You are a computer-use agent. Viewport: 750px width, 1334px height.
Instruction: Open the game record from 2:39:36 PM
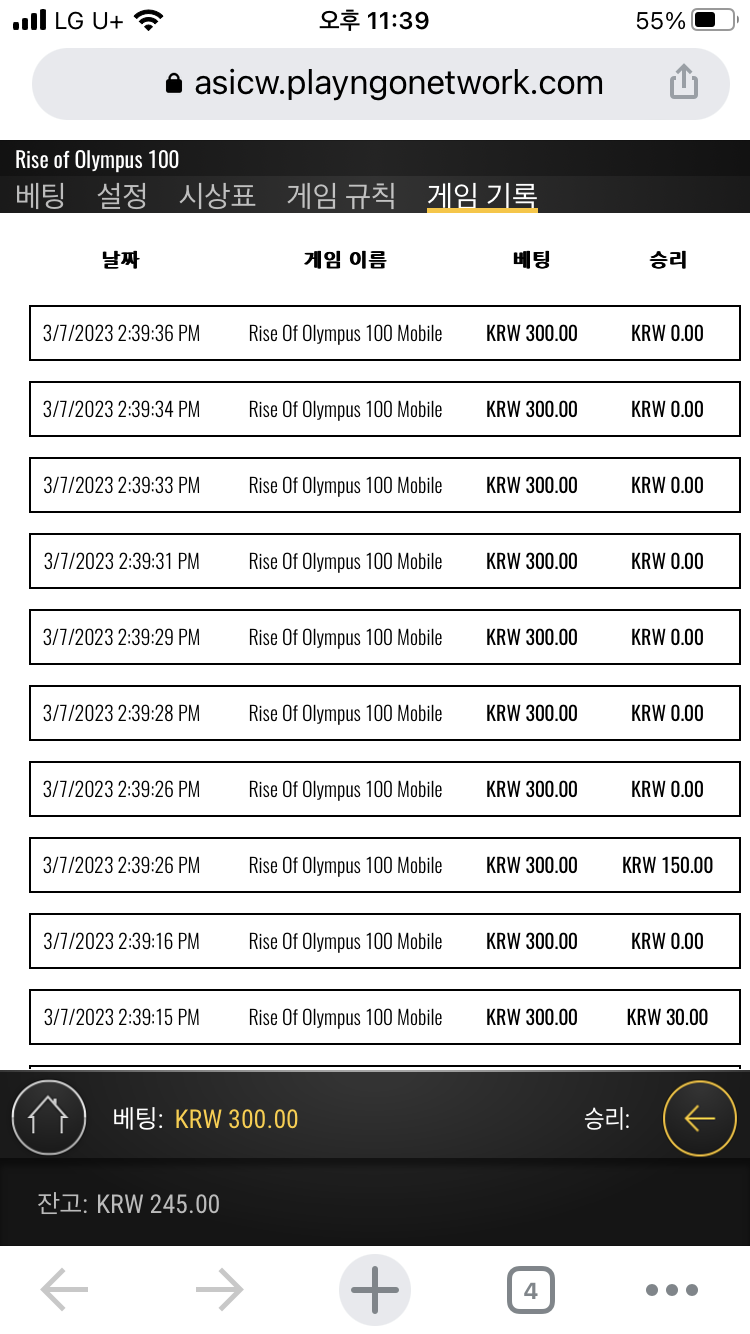tap(385, 333)
